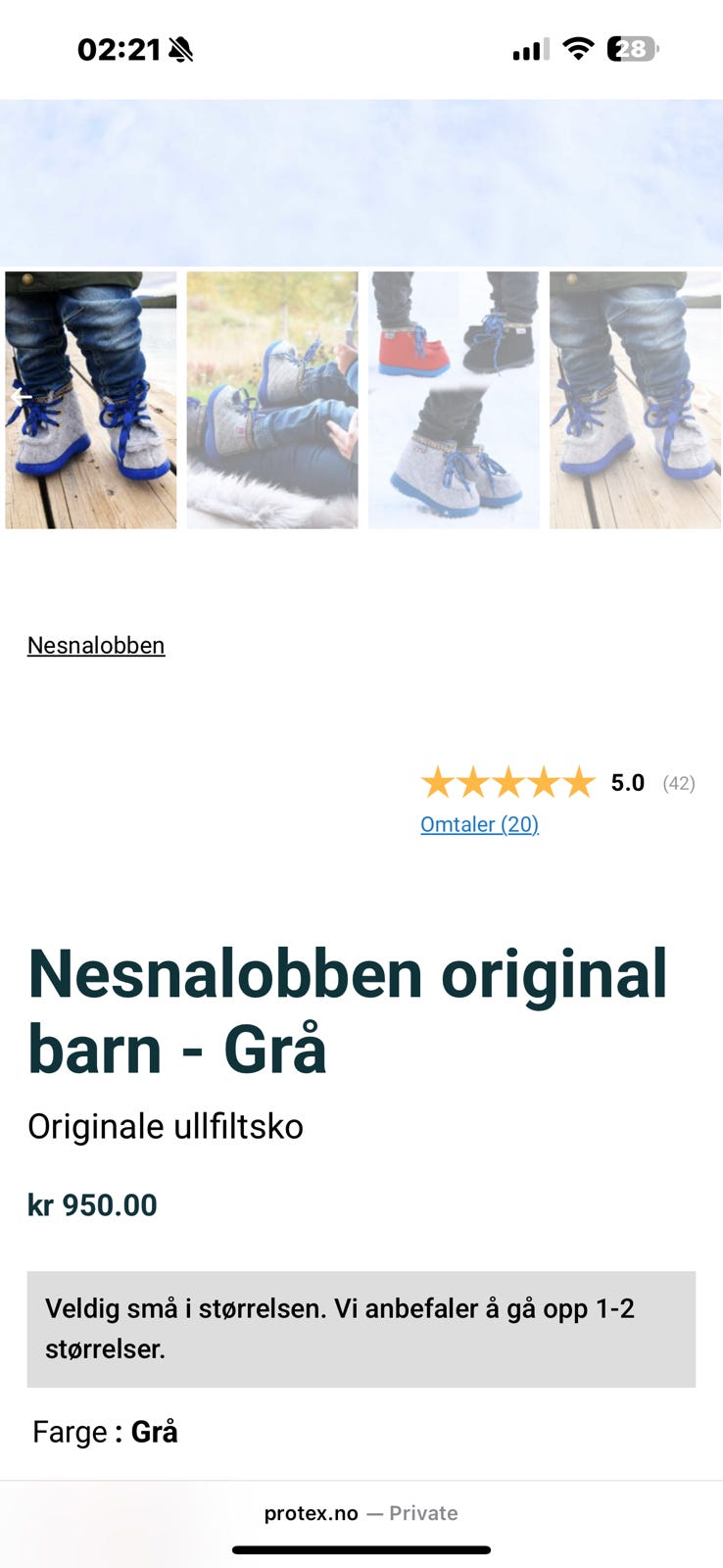Screen dimensions: 723x1568
Task: Open the first wooden-deck boots thumbnail
Action: 89,400
